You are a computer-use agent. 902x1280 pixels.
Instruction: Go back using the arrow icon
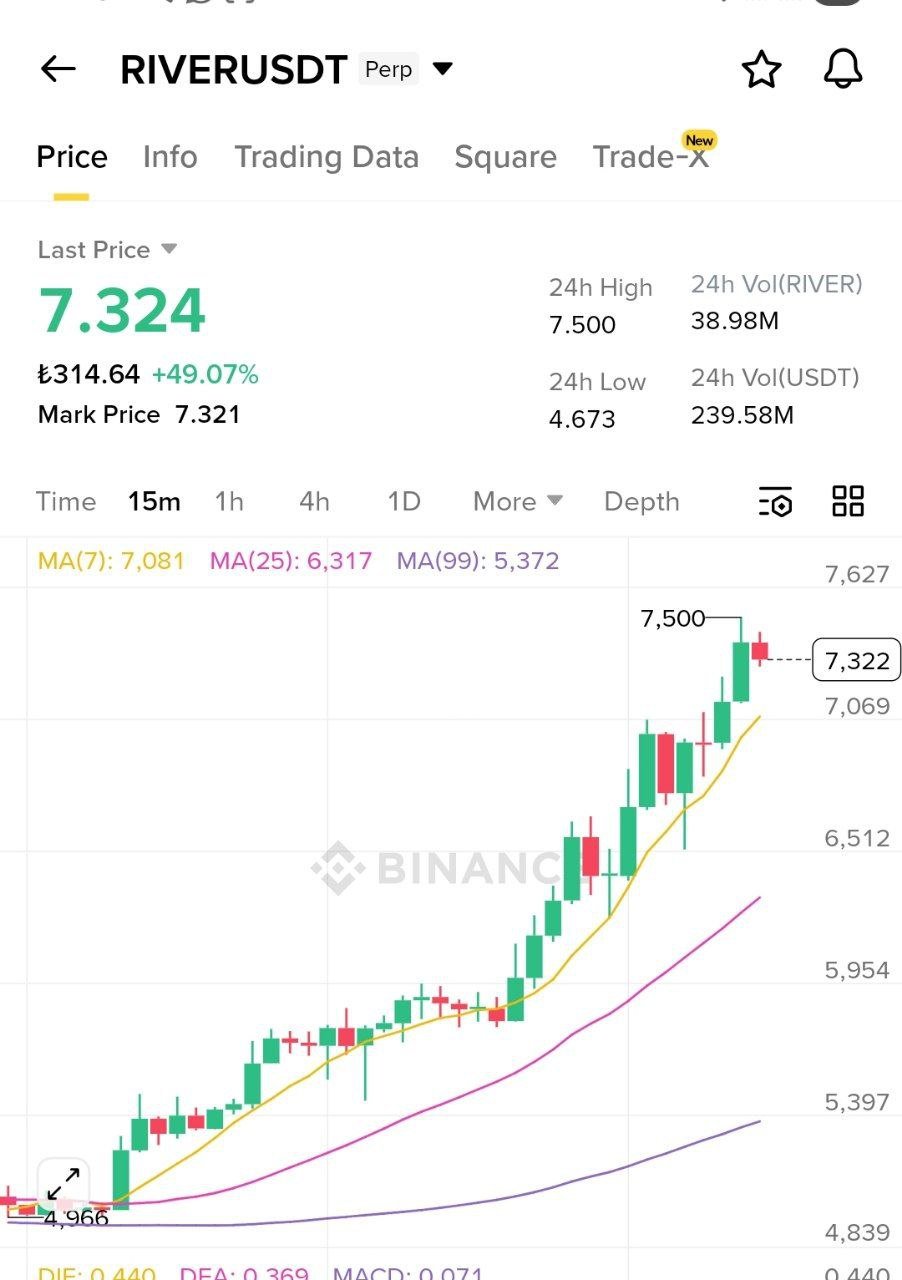tap(58, 69)
